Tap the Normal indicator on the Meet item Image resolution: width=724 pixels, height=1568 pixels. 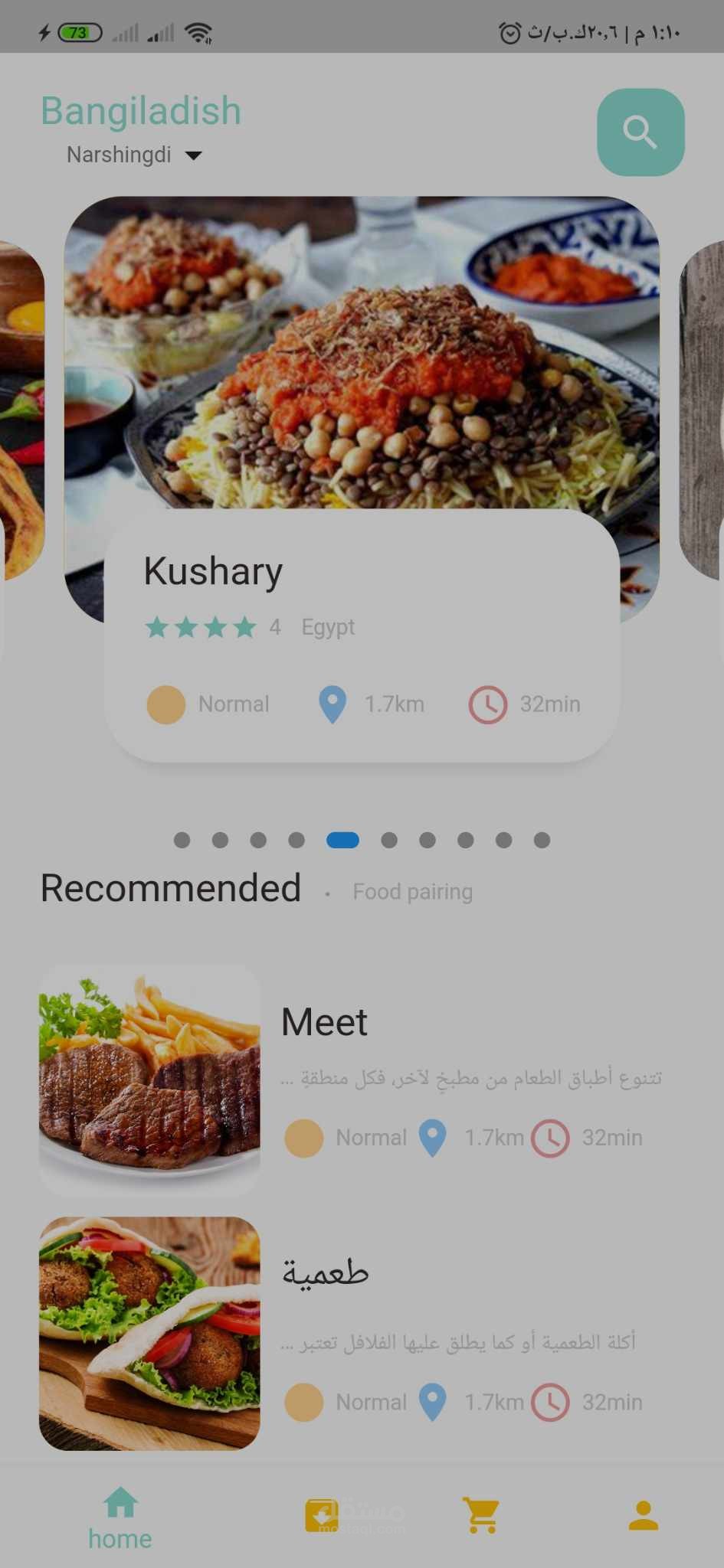(x=303, y=1138)
